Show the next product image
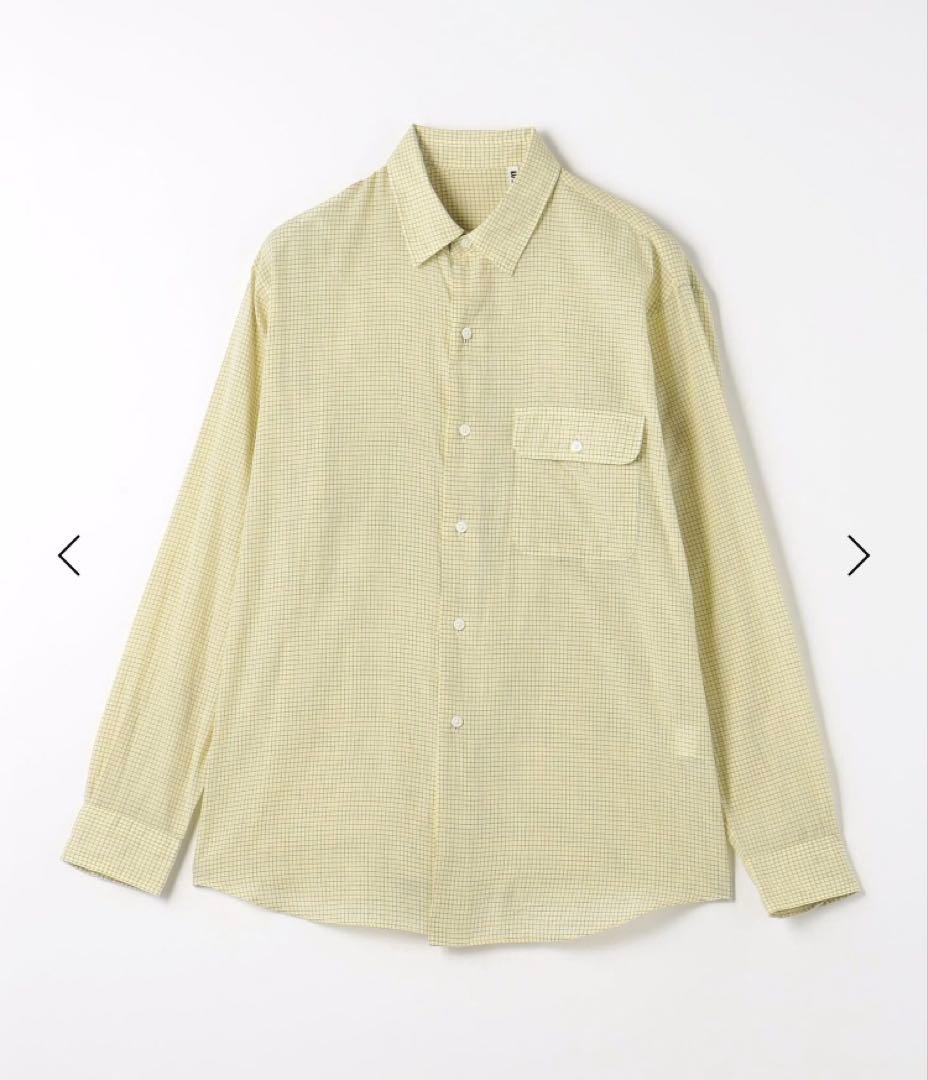This screenshot has height=1080, width=928. (x=858, y=555)
